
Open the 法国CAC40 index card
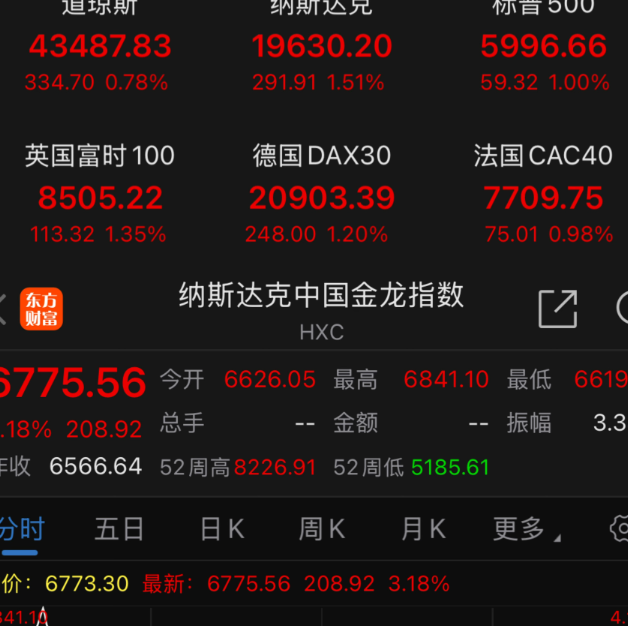click(543, 195)
